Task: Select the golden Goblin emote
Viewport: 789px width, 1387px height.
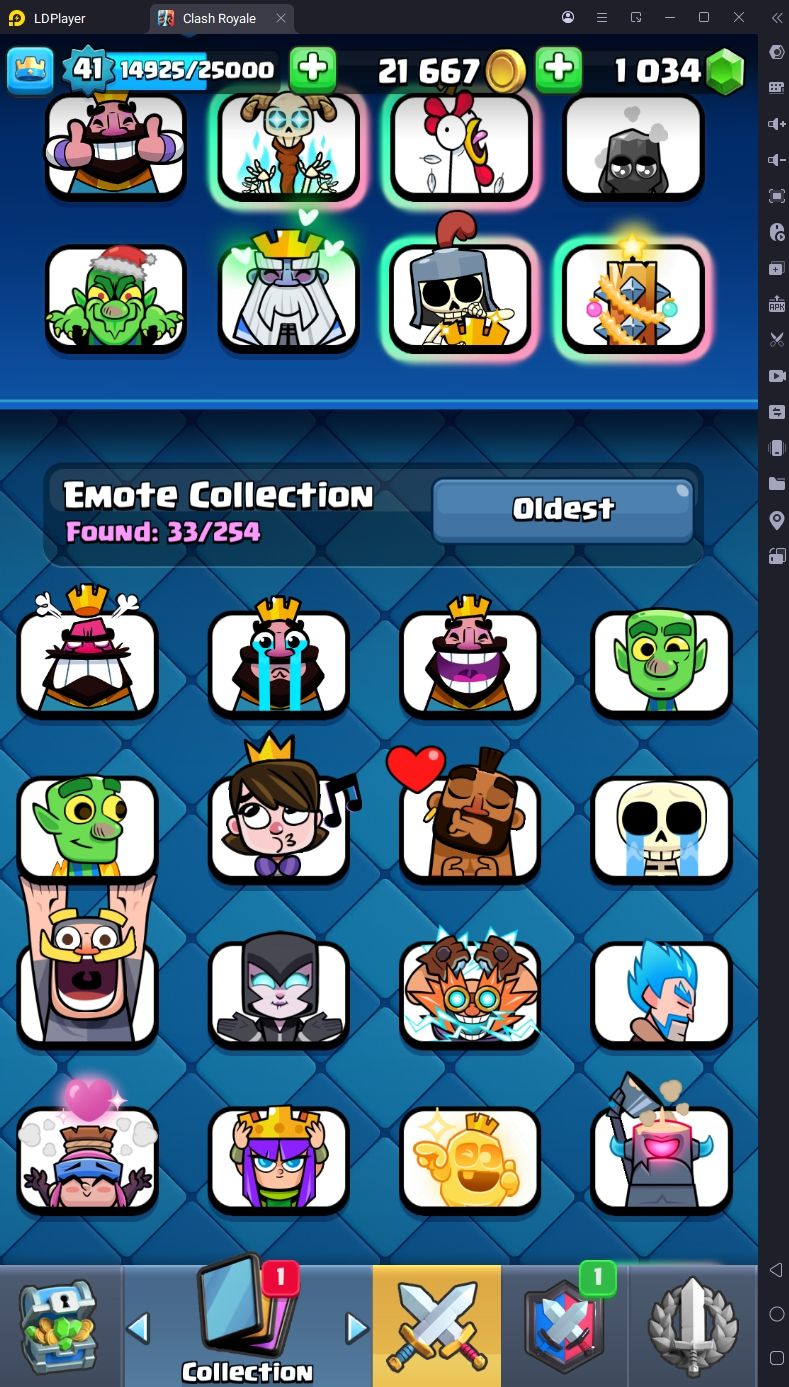Action: (470, 1158)
